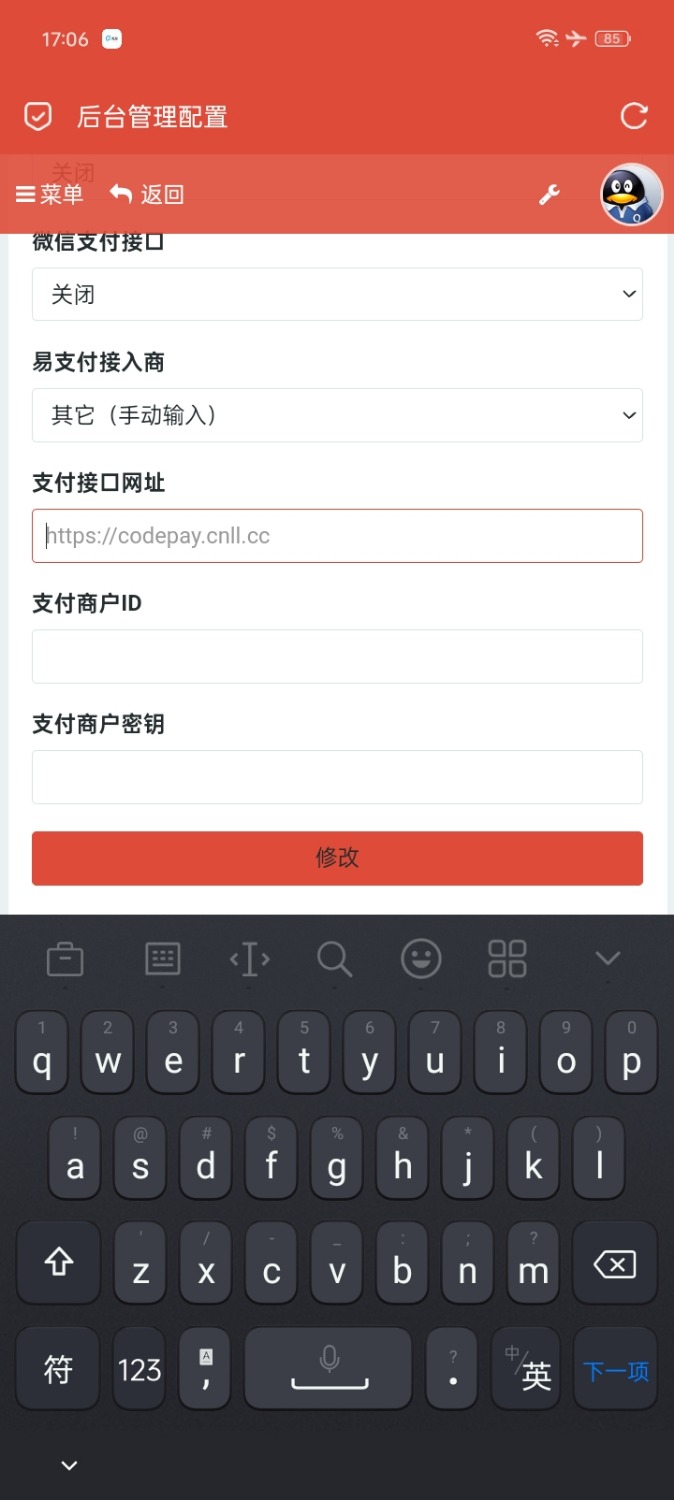Open the 菜单 drawer menu
Image resolution: width=674 pixels, height=1500 pixels.
pos(49,194)
